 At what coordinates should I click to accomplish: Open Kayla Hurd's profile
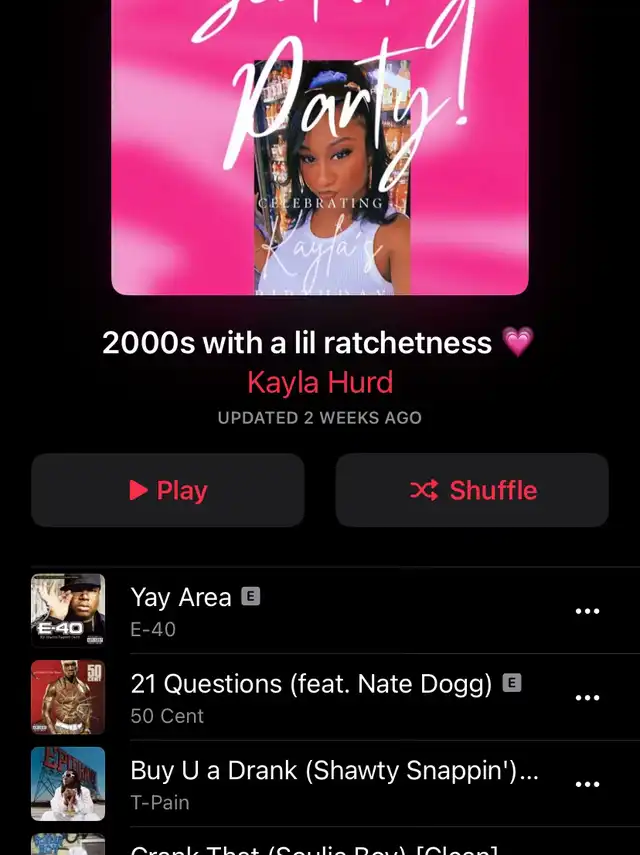[x=320, y=382]
